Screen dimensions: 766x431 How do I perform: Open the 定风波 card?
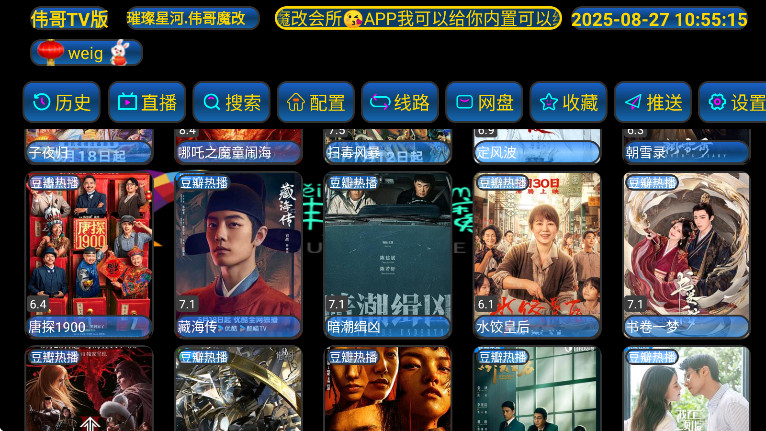pyautogui.click(x=537, y=146)
